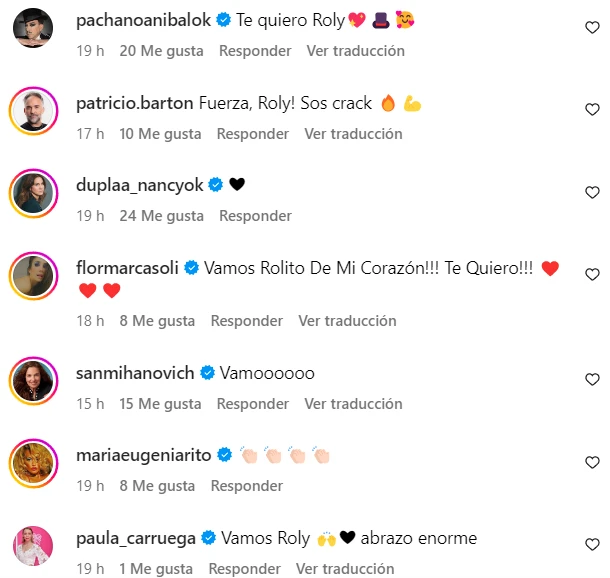The width and height of the screenshot is (610, 578).
Task: Like paula_carruega's comment
Action: point(592,545)
